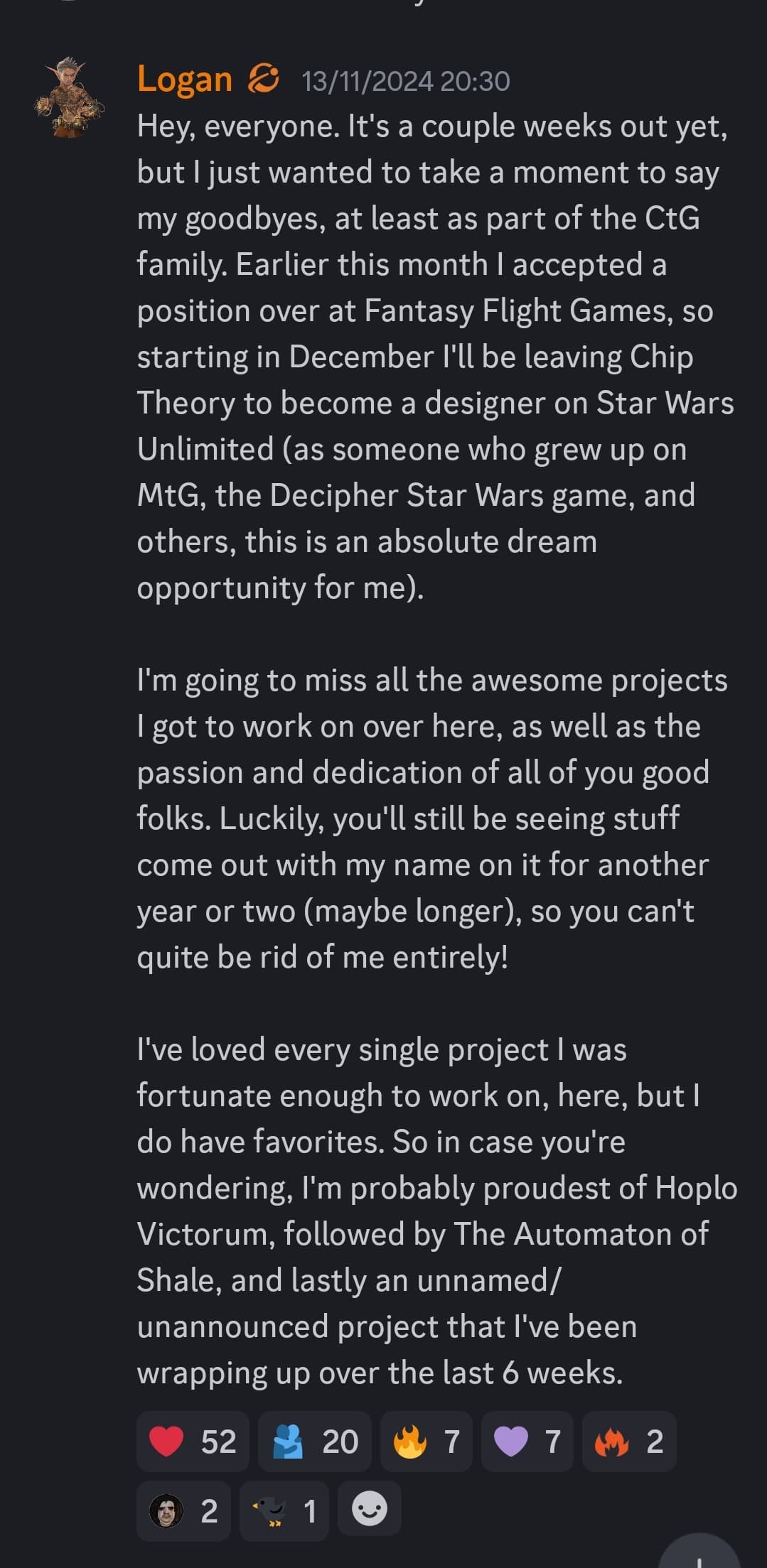Viewport: 767px width, 1568px height.
Task: Tap the face emoji reaction with count 2
Action: click(183, 1510)
